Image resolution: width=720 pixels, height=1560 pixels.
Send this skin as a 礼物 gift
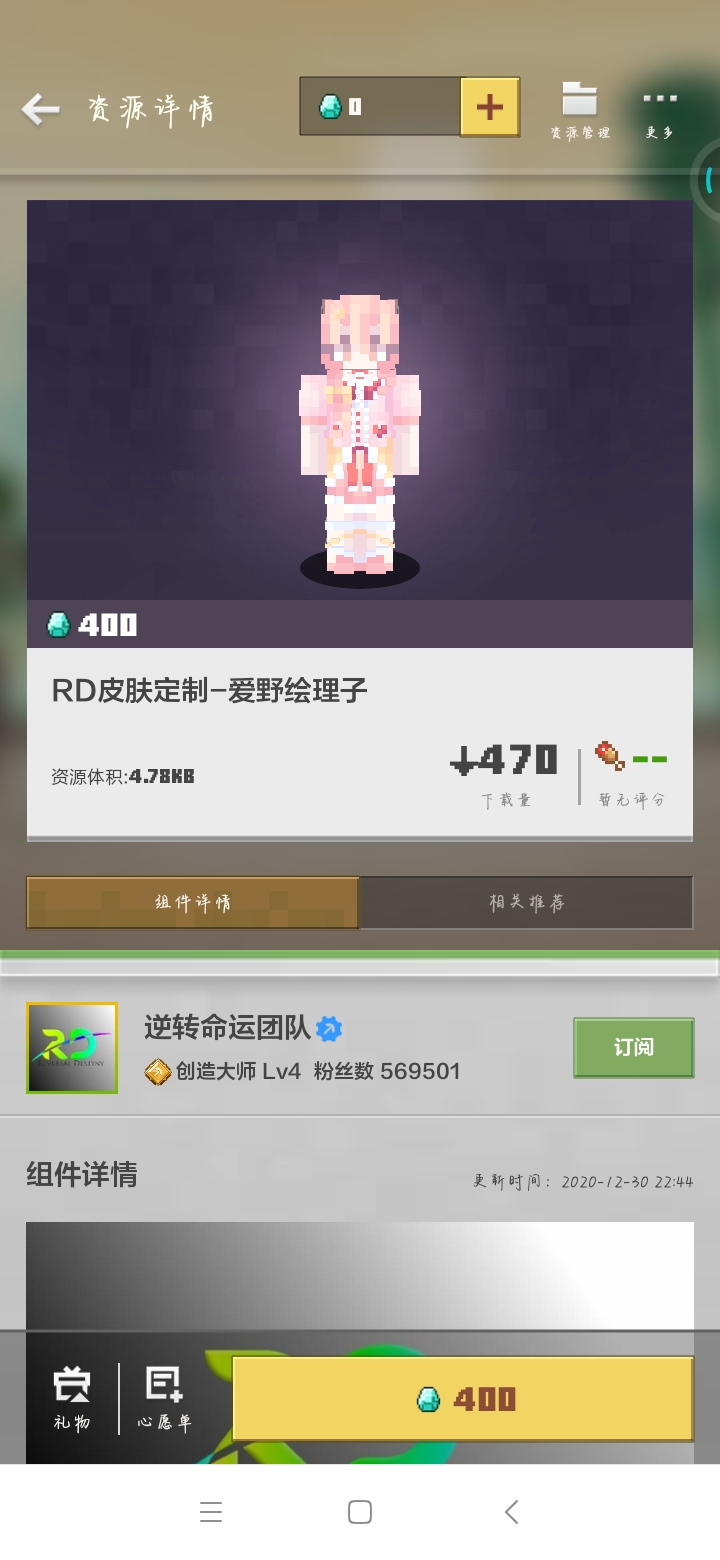point(72,1398)
